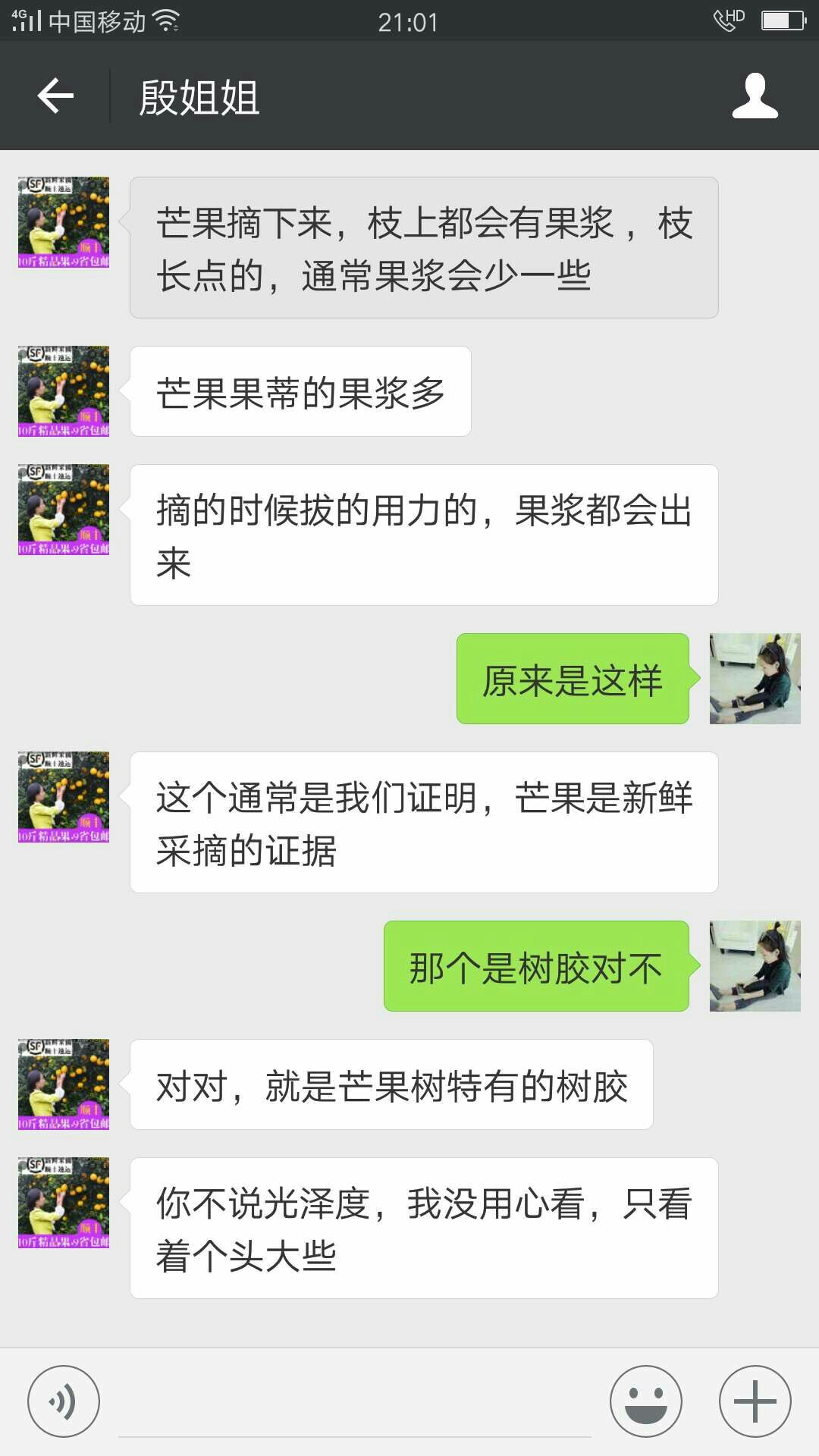Tap my avatar next to 那个是树胶对不
Image resolution: width=819 pixels, height=1456 pixels.
click(x=755, y=966)
